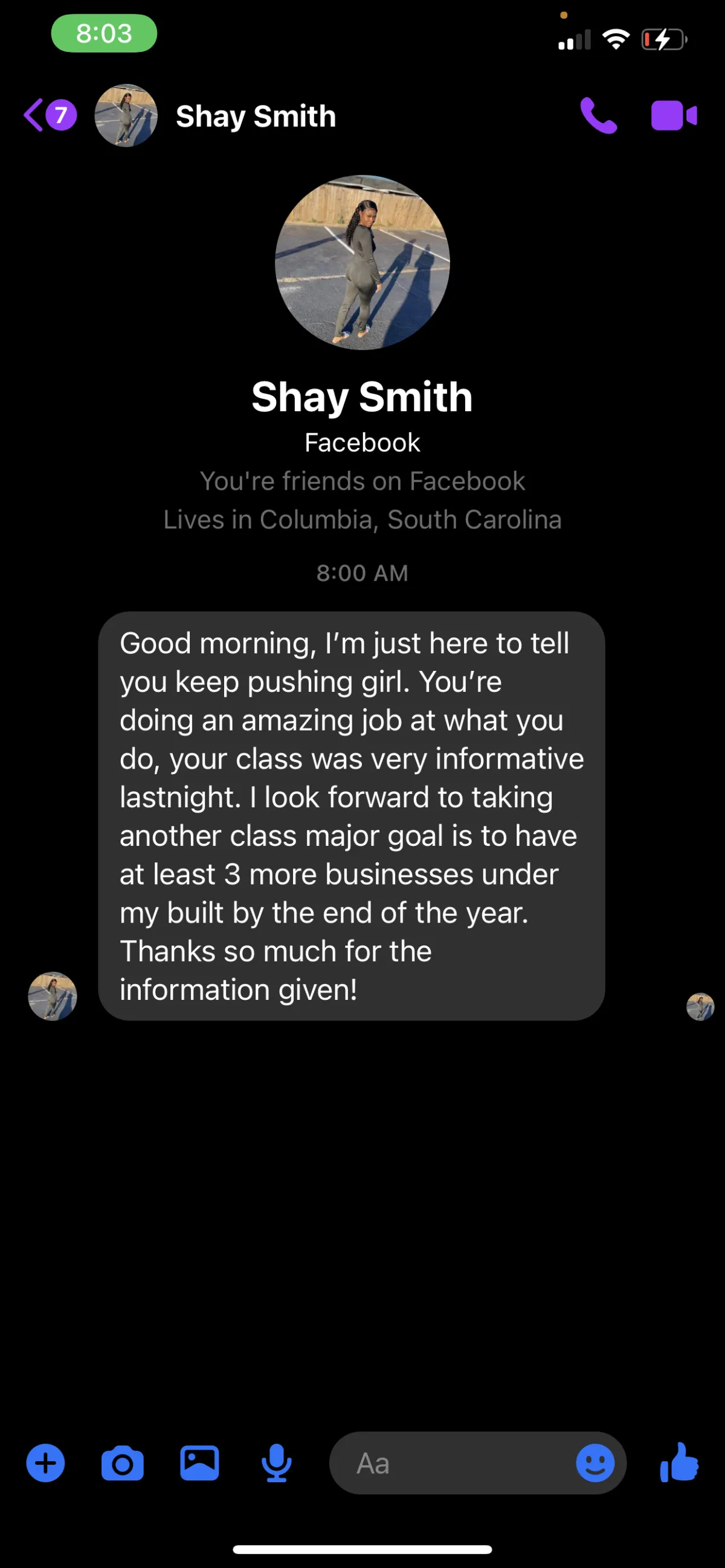
Task: Start a voice call with Shay Smith
Action: click(x=598, y=115)
